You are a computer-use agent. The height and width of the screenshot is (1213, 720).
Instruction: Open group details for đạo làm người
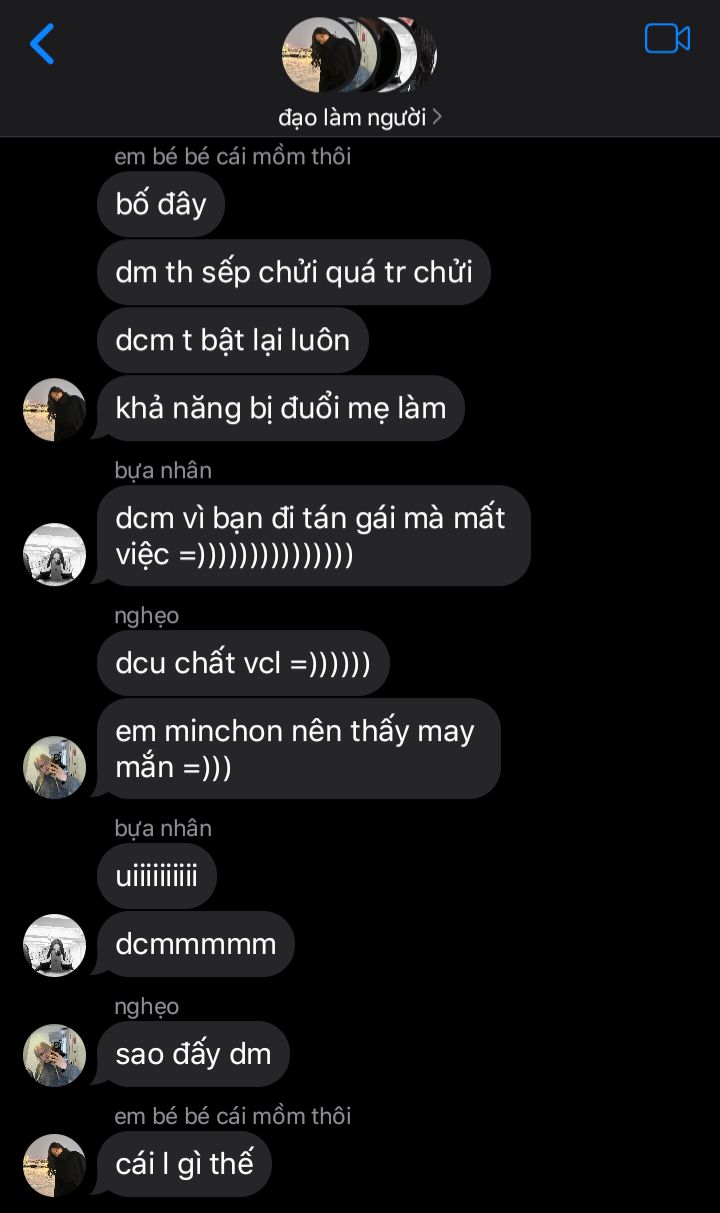360,117
